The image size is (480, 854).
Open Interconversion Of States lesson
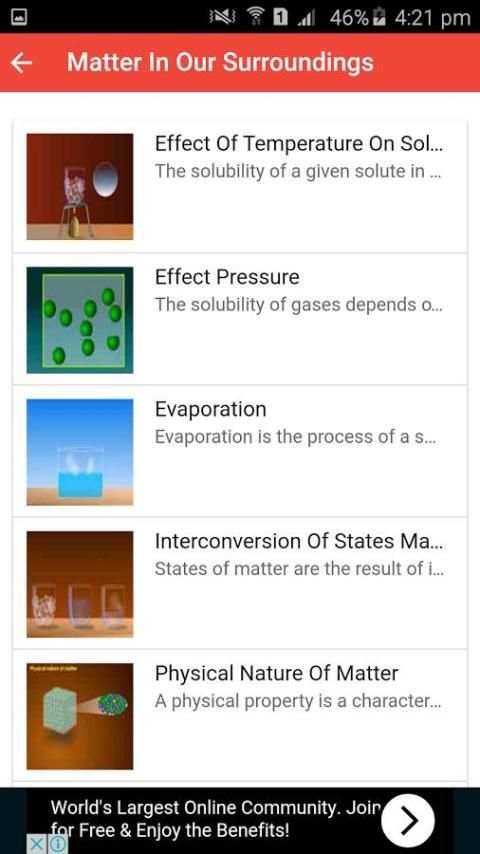pyautogui.click(x=240, y=584)
